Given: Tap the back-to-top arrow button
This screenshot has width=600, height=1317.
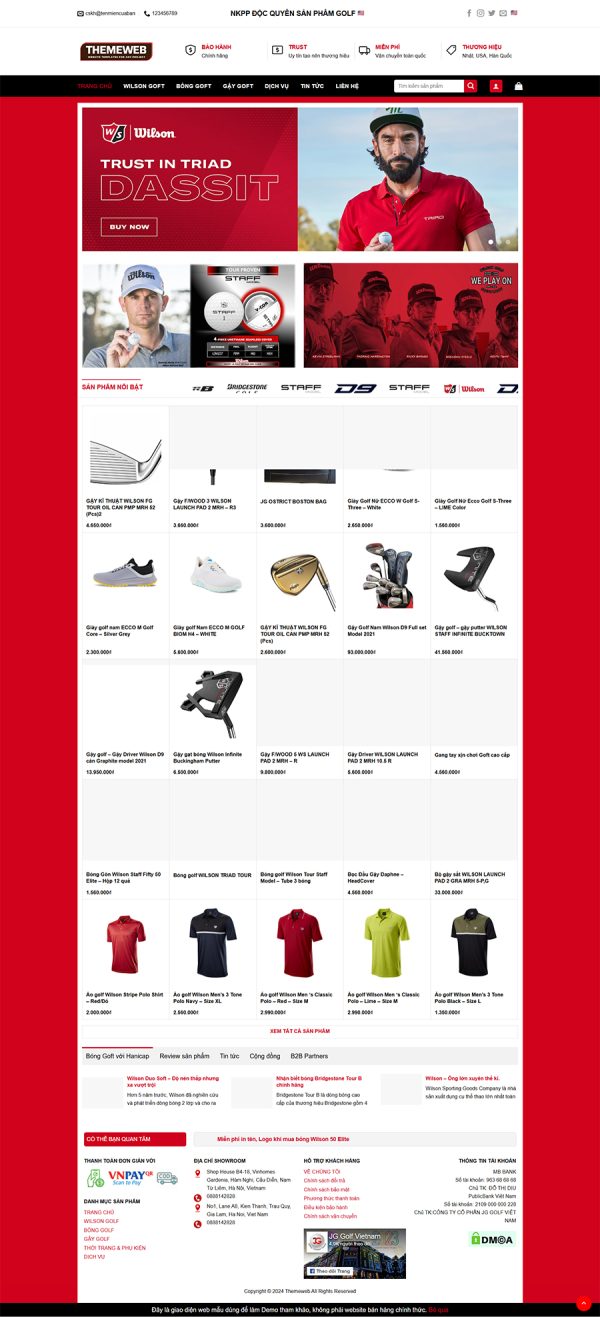Looking at the screenshot, I should [x=583, y=1303].
